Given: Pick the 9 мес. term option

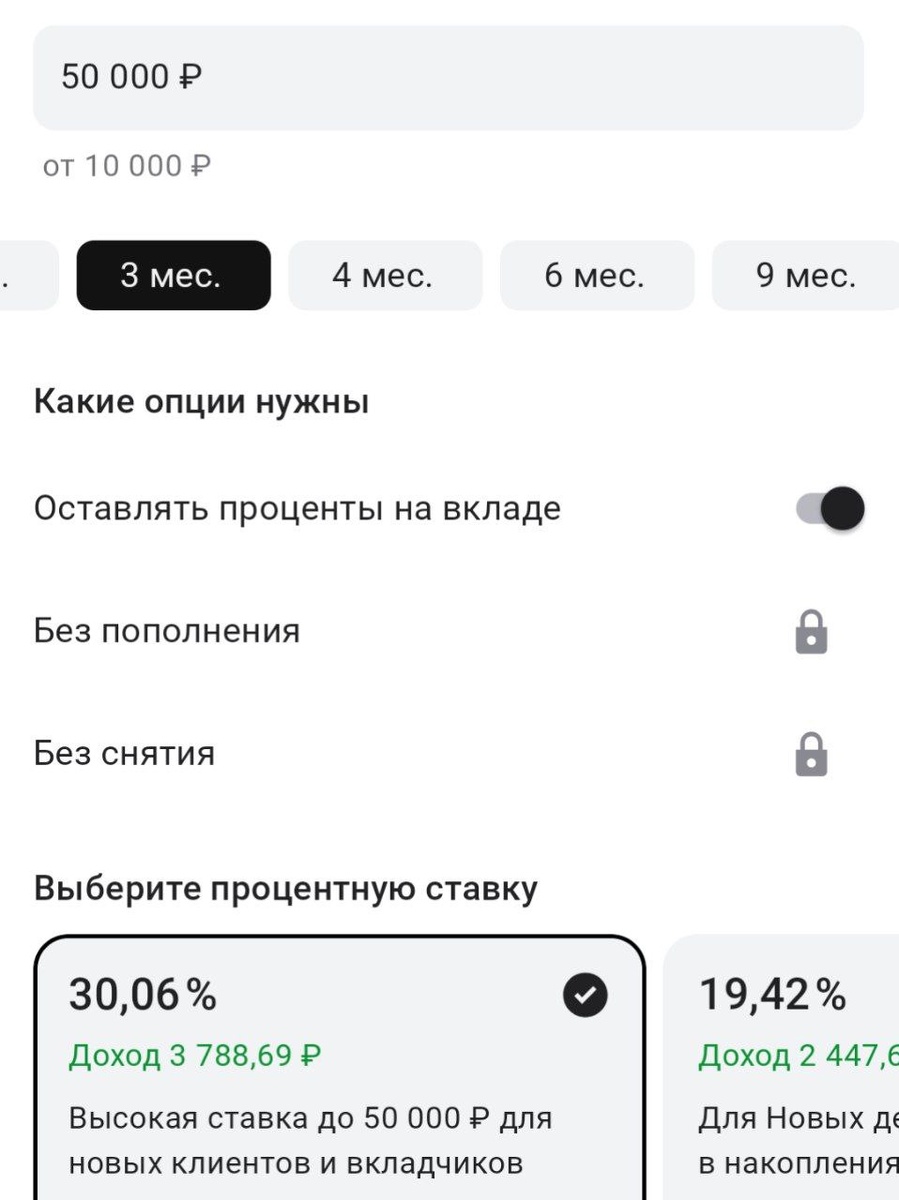Looking at the screenshot, I should 806,275.
